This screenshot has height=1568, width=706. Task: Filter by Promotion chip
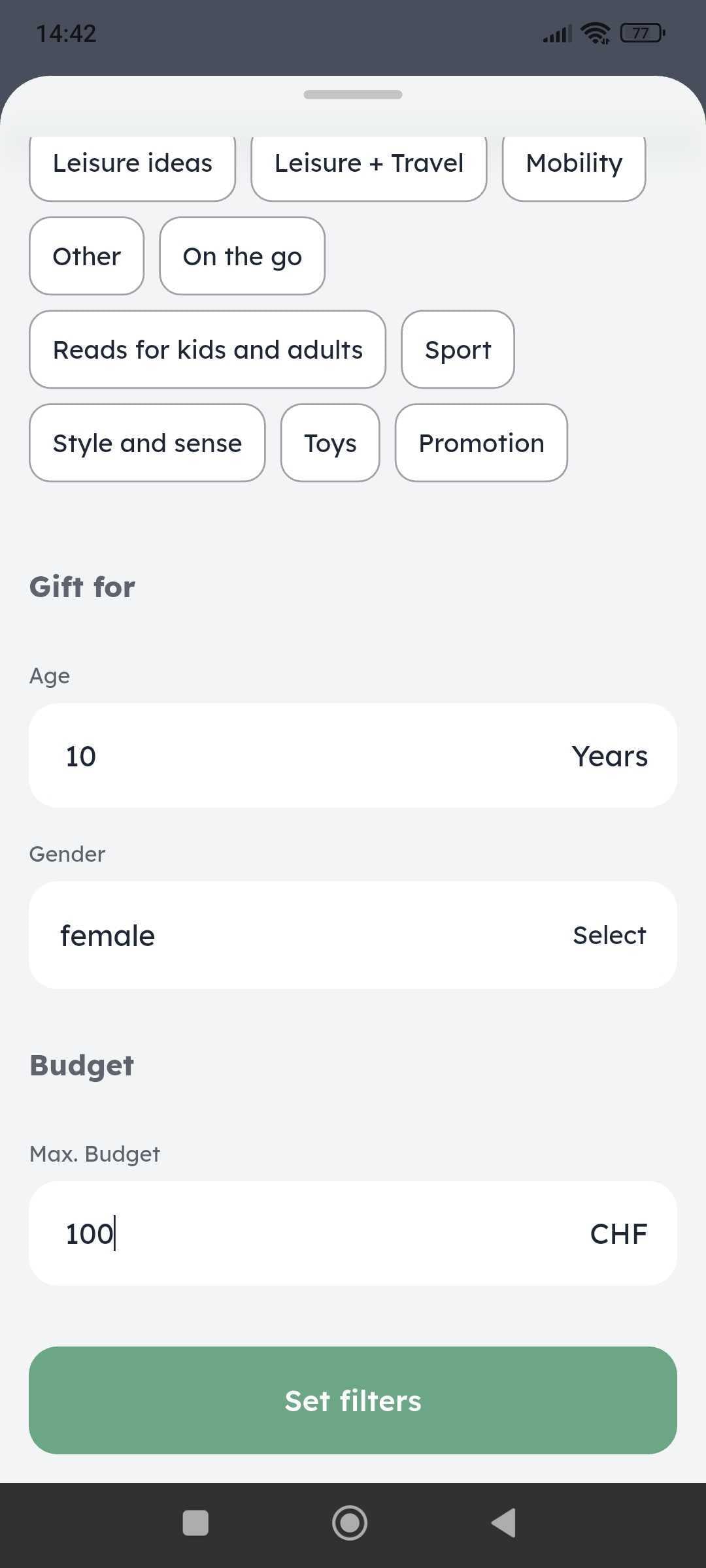click(x=481, y=443)
